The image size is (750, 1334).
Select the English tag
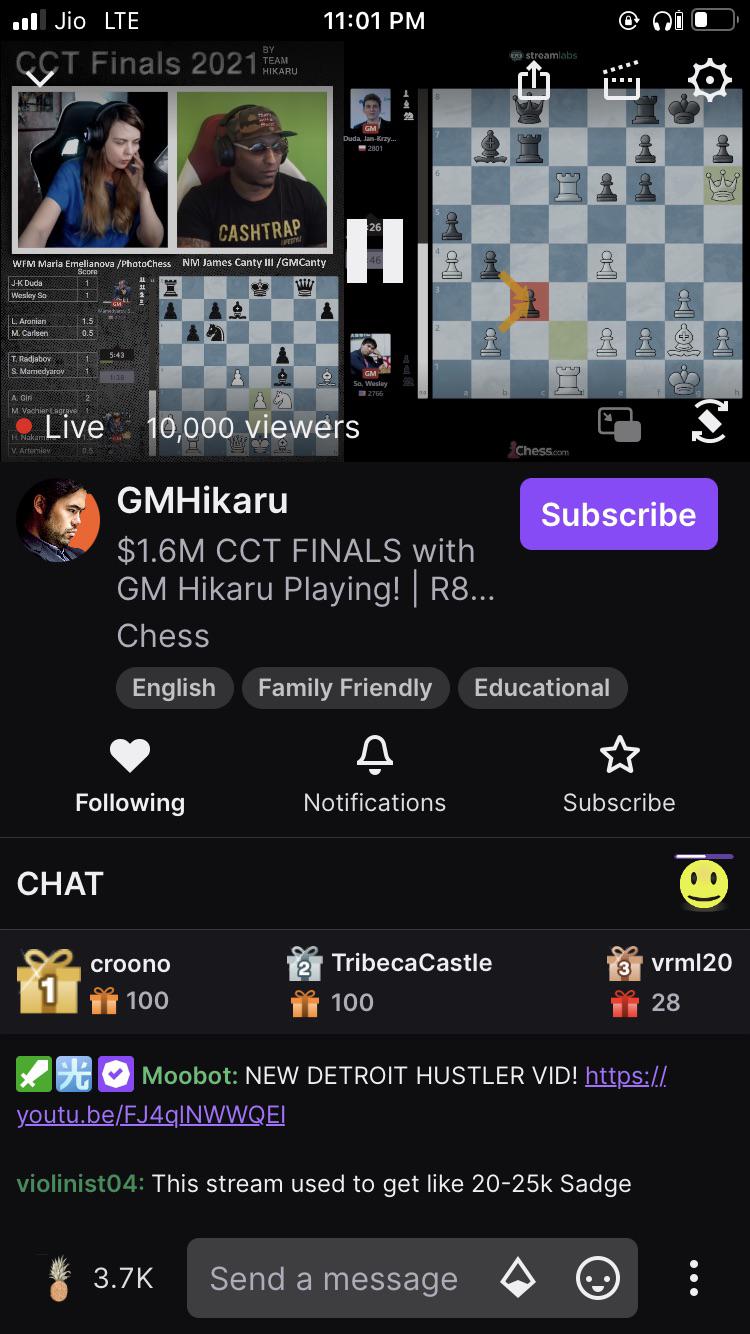(174, 688)
